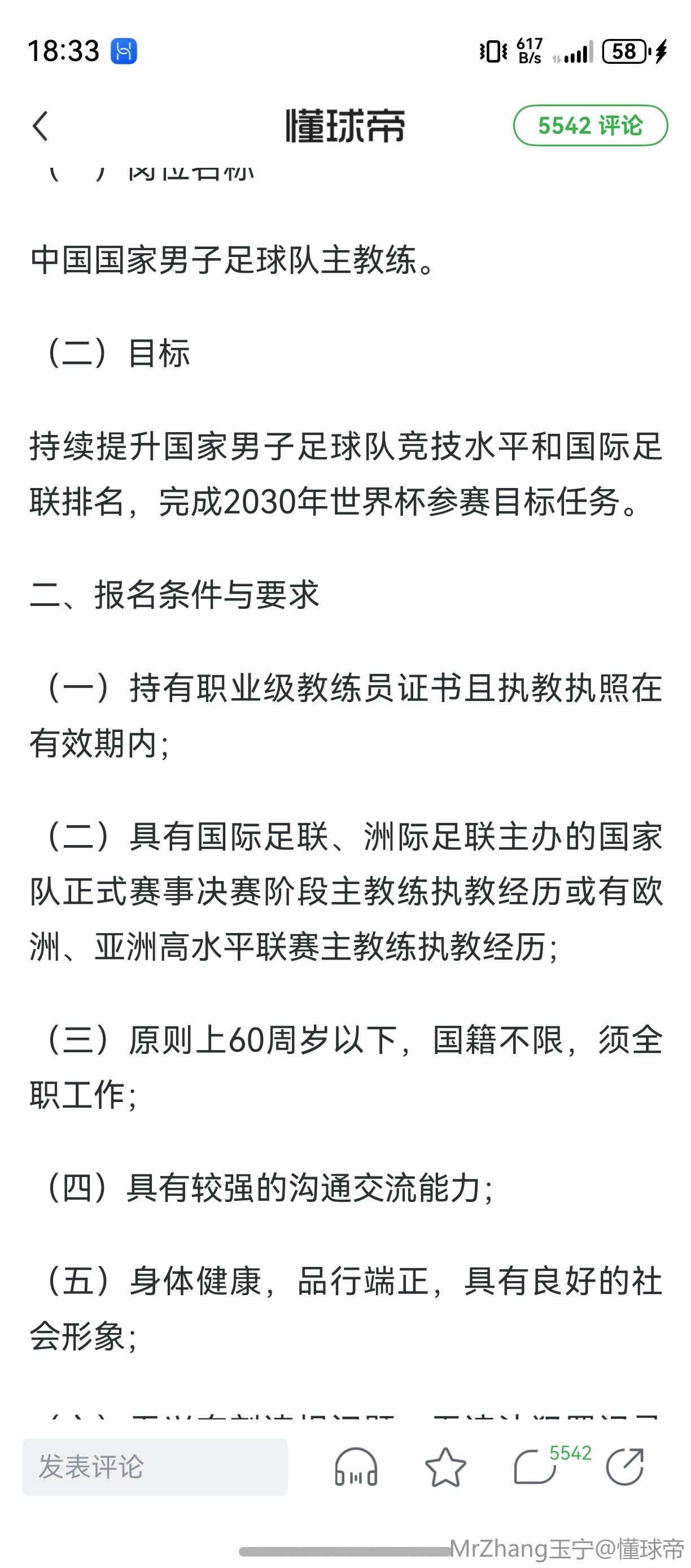Listen to article with headphone icon
The width and height of the screenshot is (691, 1568).
356,1467
